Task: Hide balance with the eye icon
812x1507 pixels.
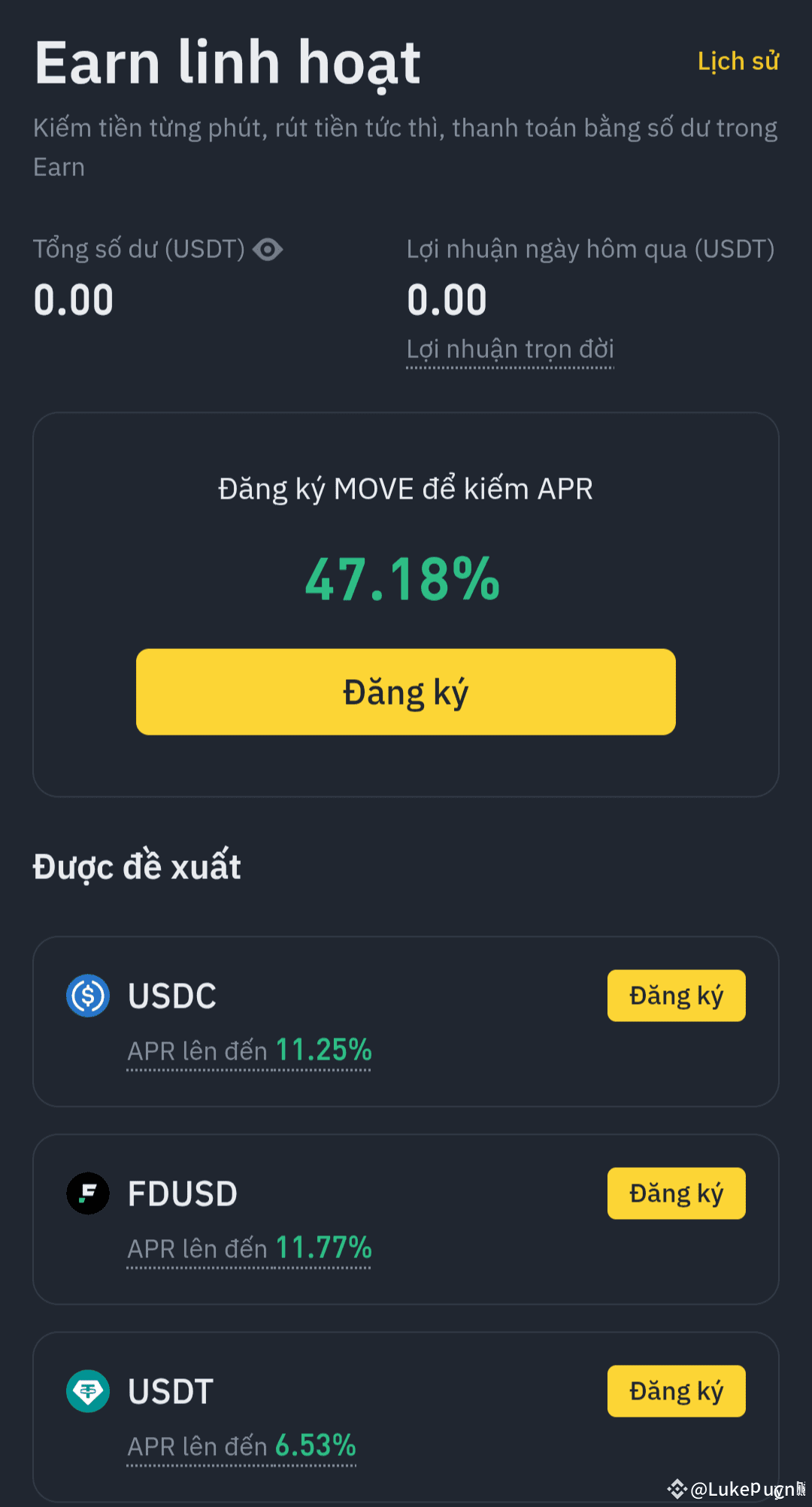Action: pyautogui.click(x=268, y=249)
